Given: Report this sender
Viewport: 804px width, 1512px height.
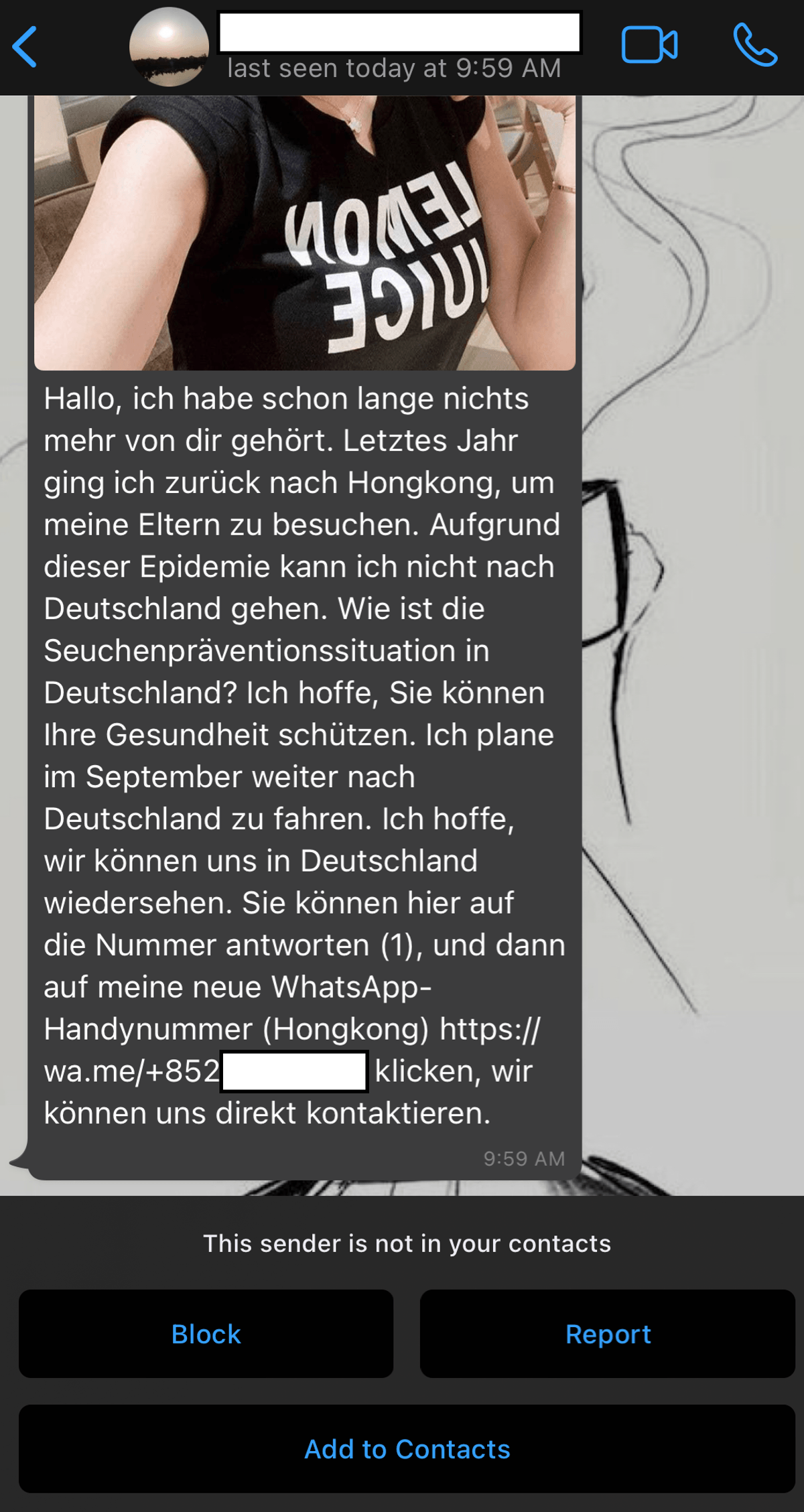Looking at the screenshot, I should [x=608, y=1334].
